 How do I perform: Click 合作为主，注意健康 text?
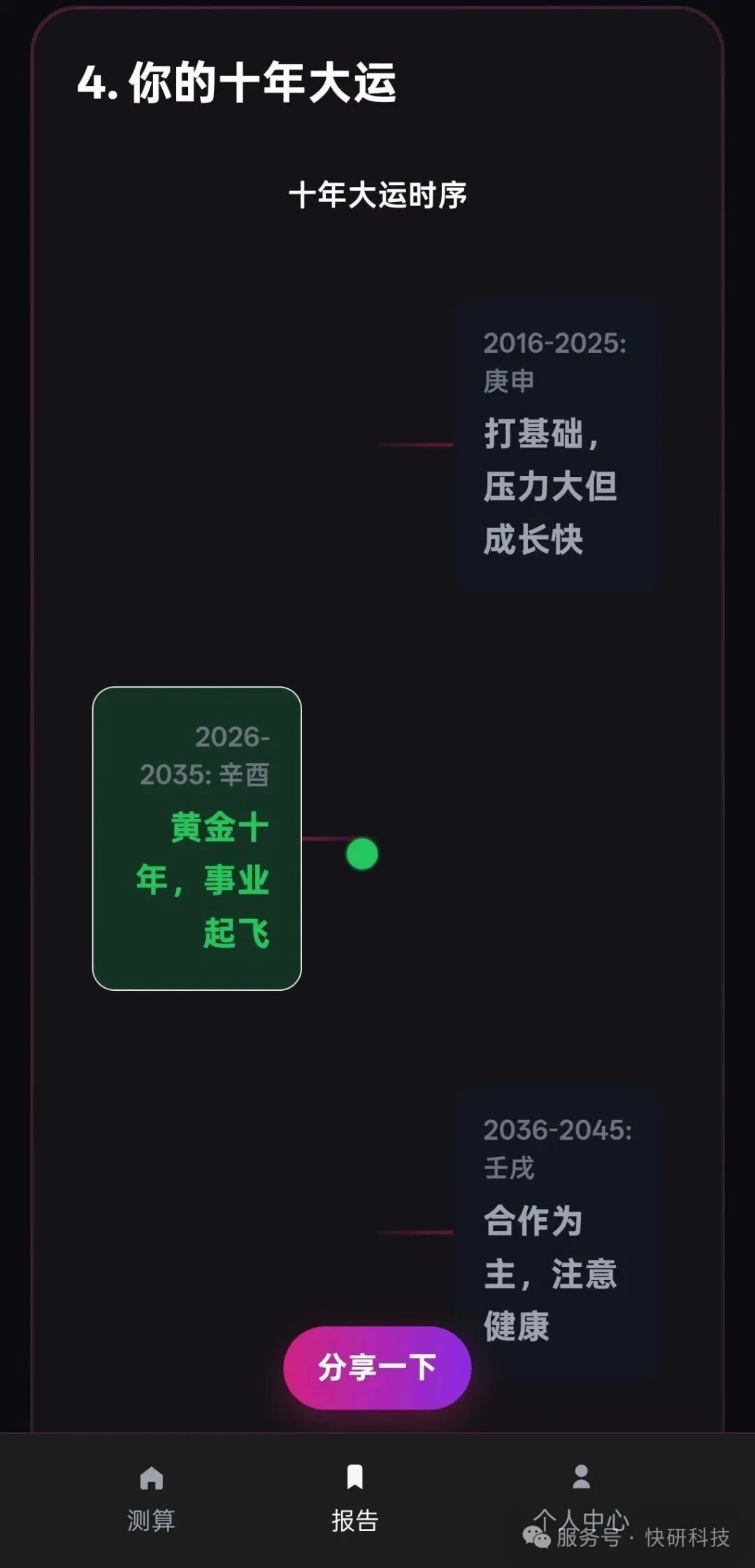pos(552,1279)
